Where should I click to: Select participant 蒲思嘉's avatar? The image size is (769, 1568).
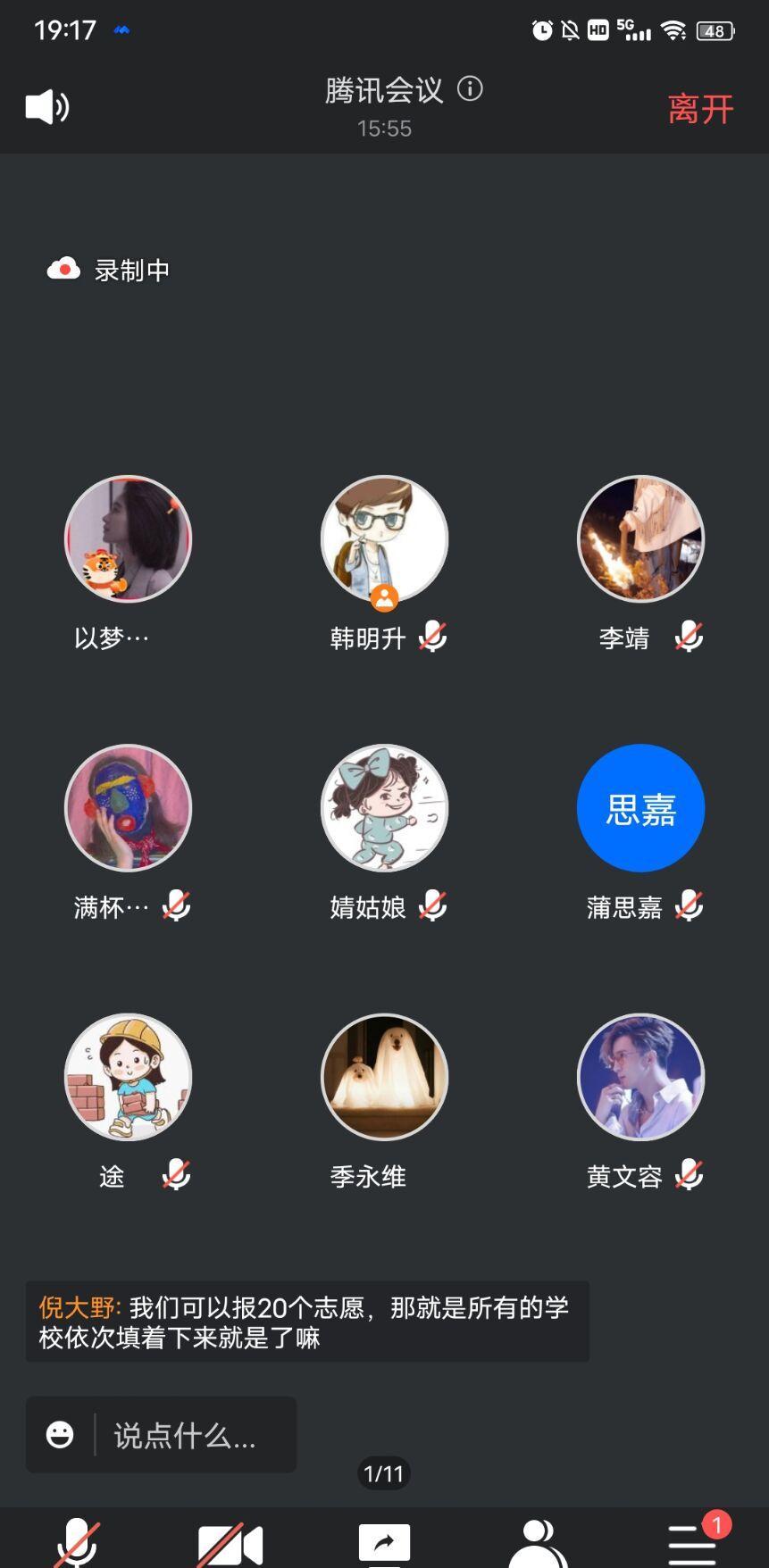[x=640, y=808]
